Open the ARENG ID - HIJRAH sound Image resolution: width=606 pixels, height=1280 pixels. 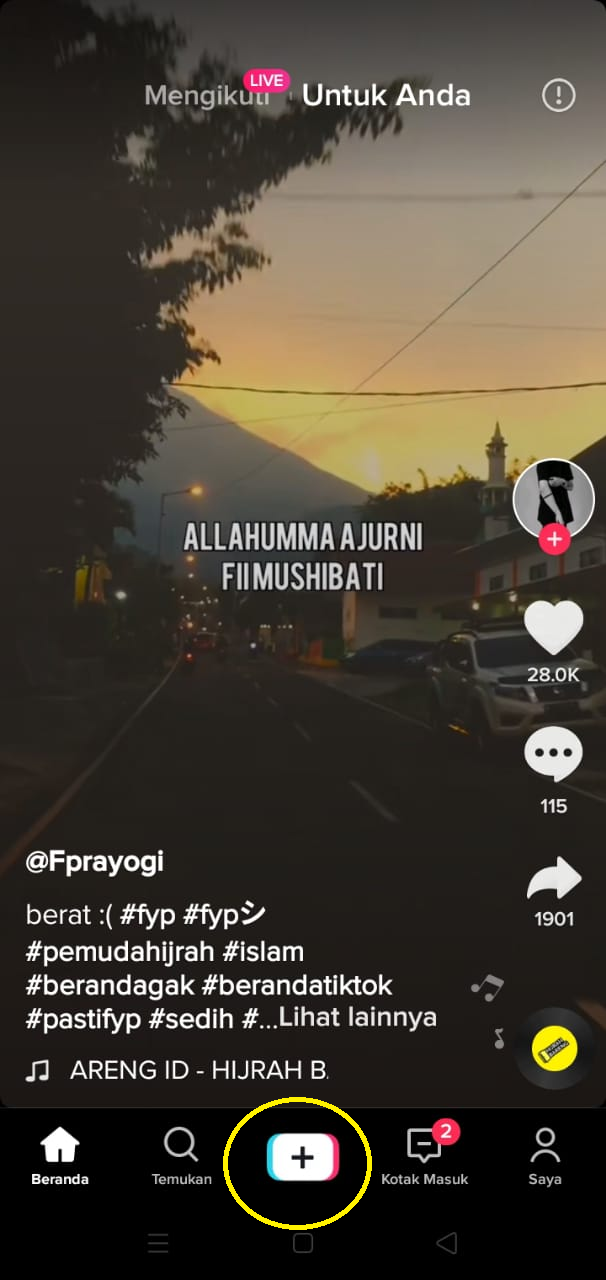point(198,1071)
